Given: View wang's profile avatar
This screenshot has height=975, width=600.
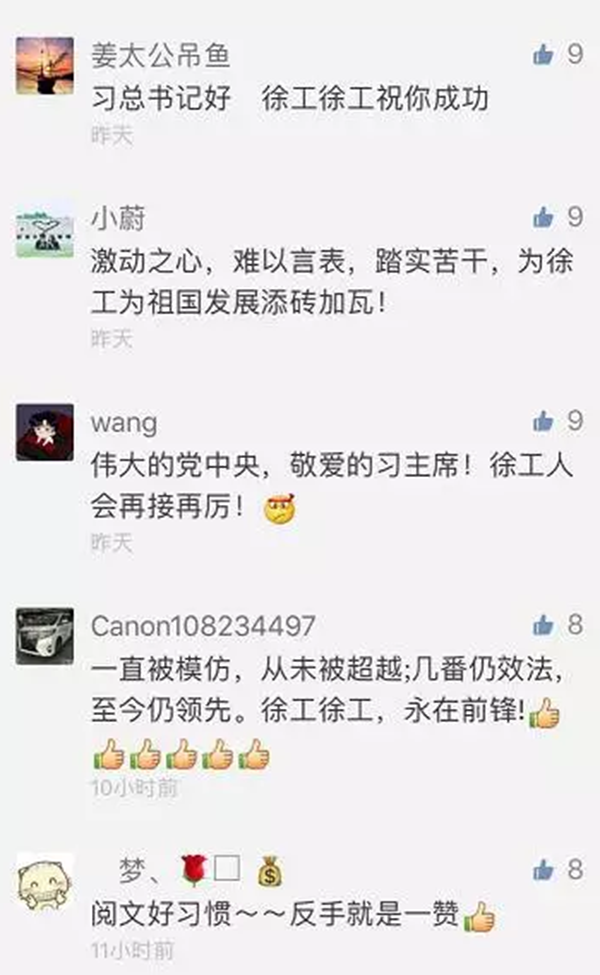Looking at the screenshot, I should (45, 432).
